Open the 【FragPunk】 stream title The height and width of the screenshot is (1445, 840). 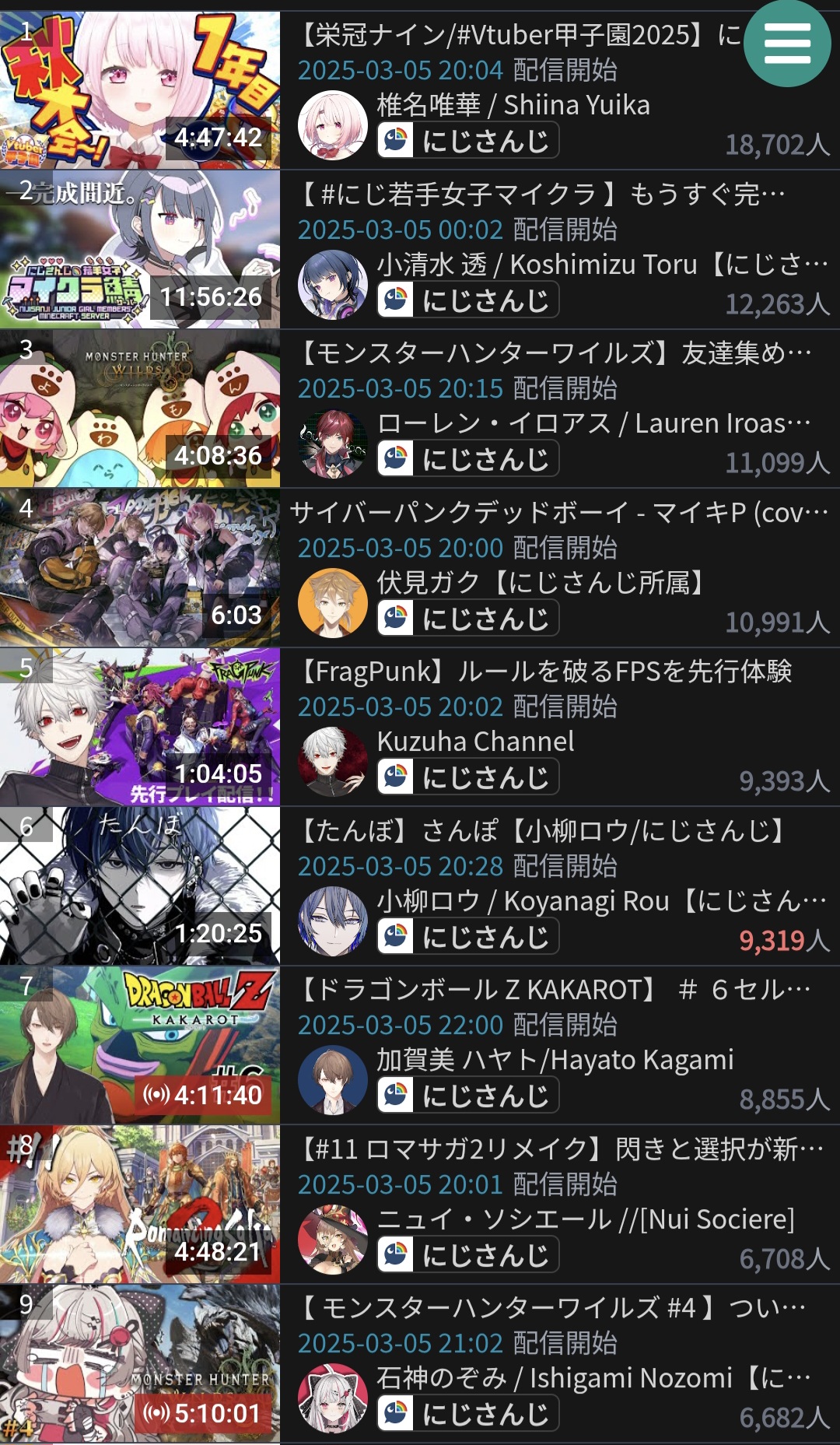click(x=546, y=672)
